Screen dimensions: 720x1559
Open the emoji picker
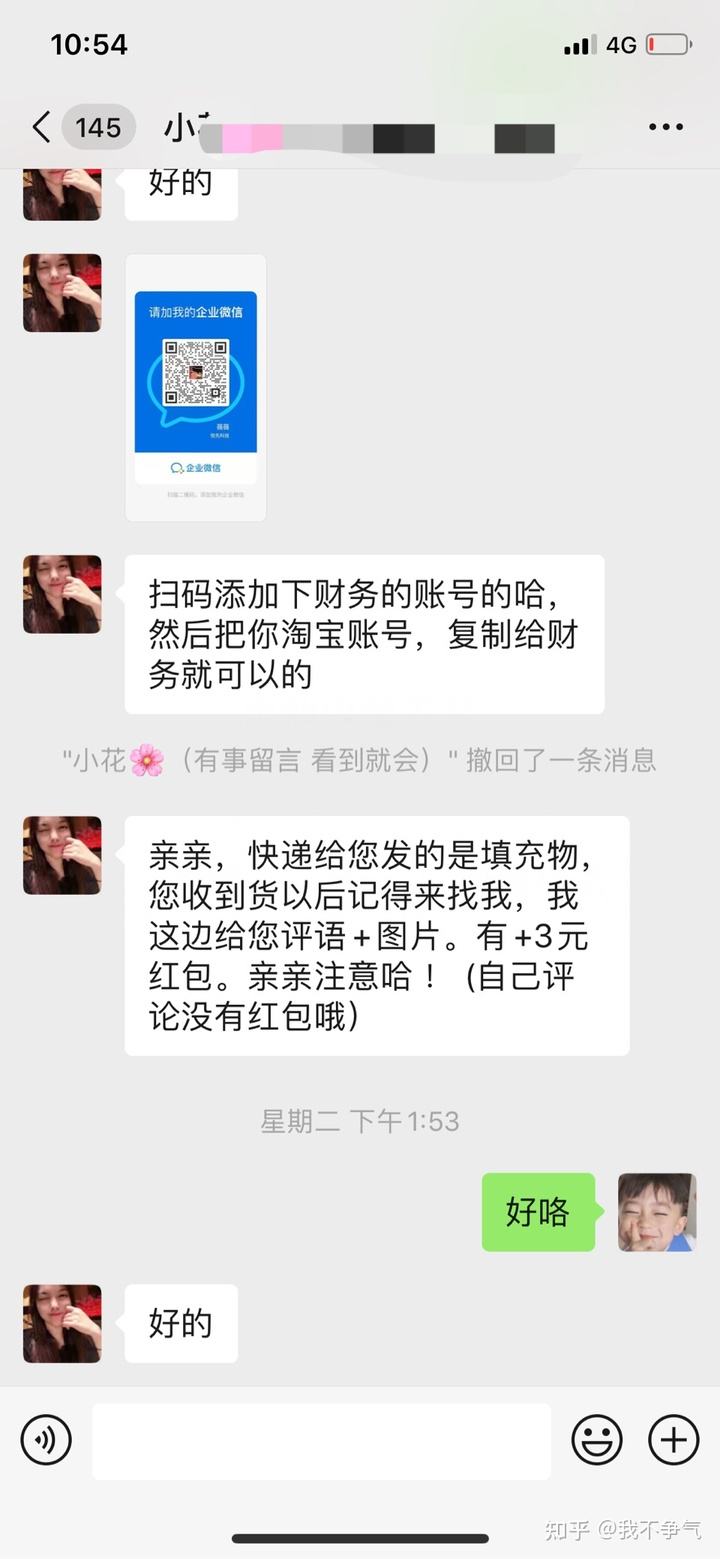tap(597, 1440)
